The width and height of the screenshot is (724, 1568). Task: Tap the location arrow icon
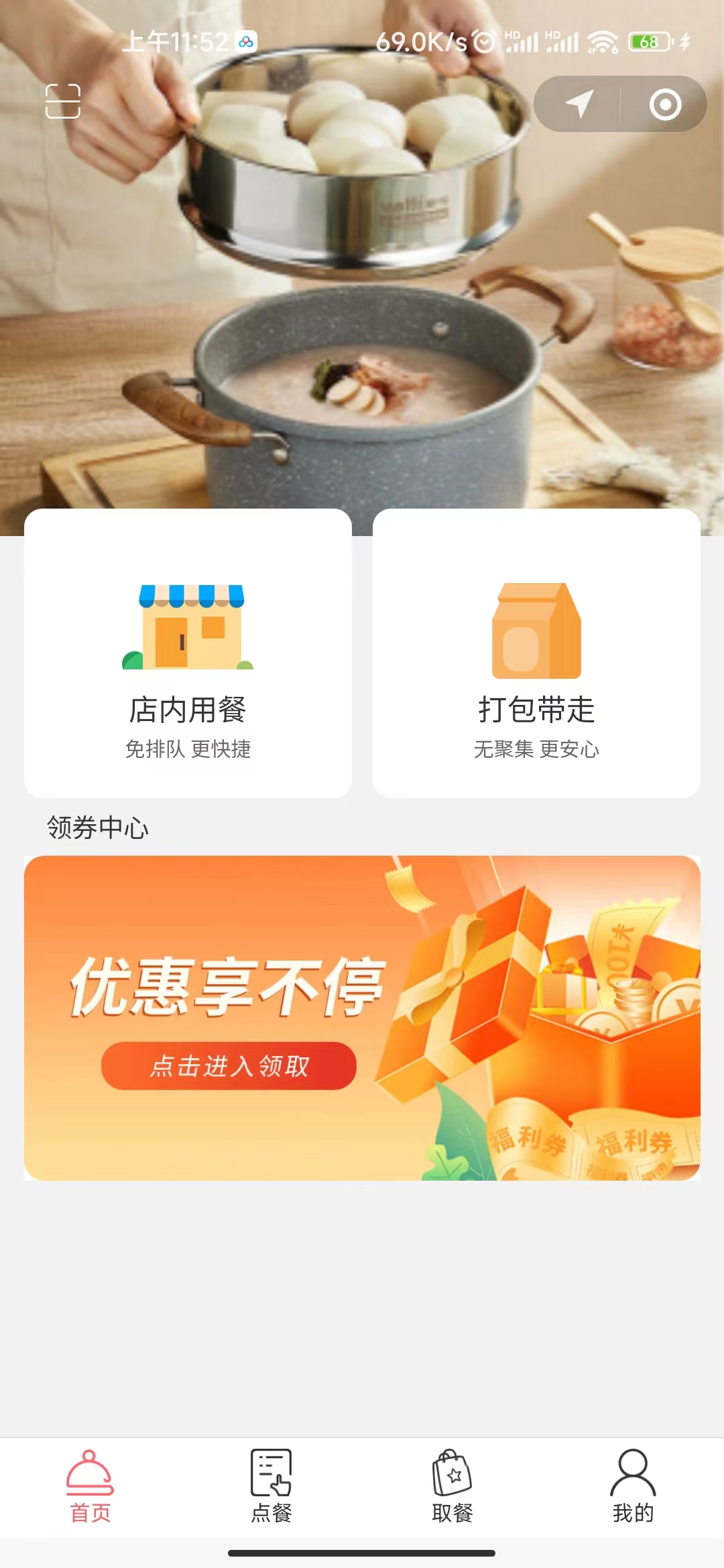579,104
